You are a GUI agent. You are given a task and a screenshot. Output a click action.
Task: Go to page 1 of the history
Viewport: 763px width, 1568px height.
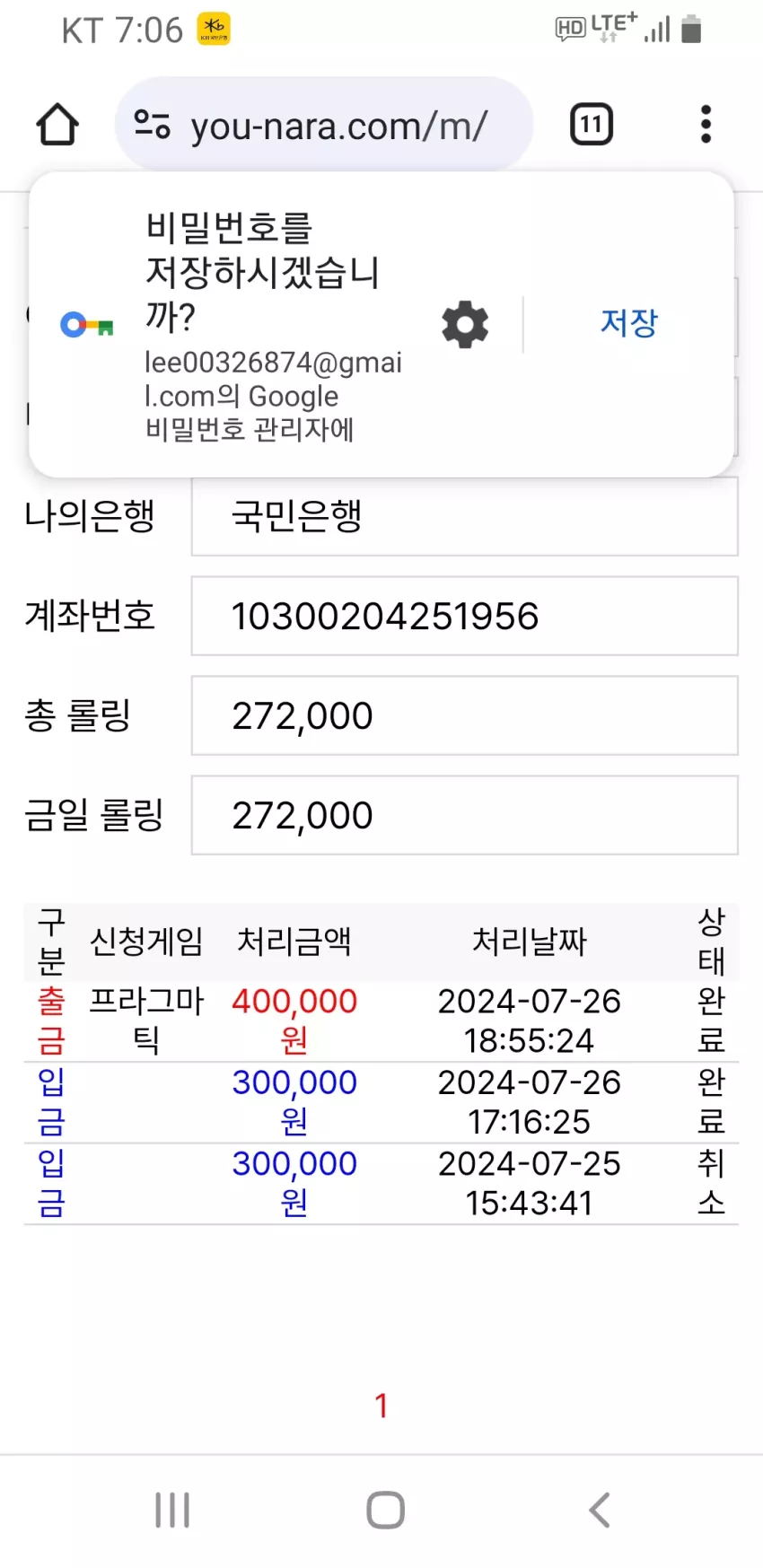point(381,1406)
